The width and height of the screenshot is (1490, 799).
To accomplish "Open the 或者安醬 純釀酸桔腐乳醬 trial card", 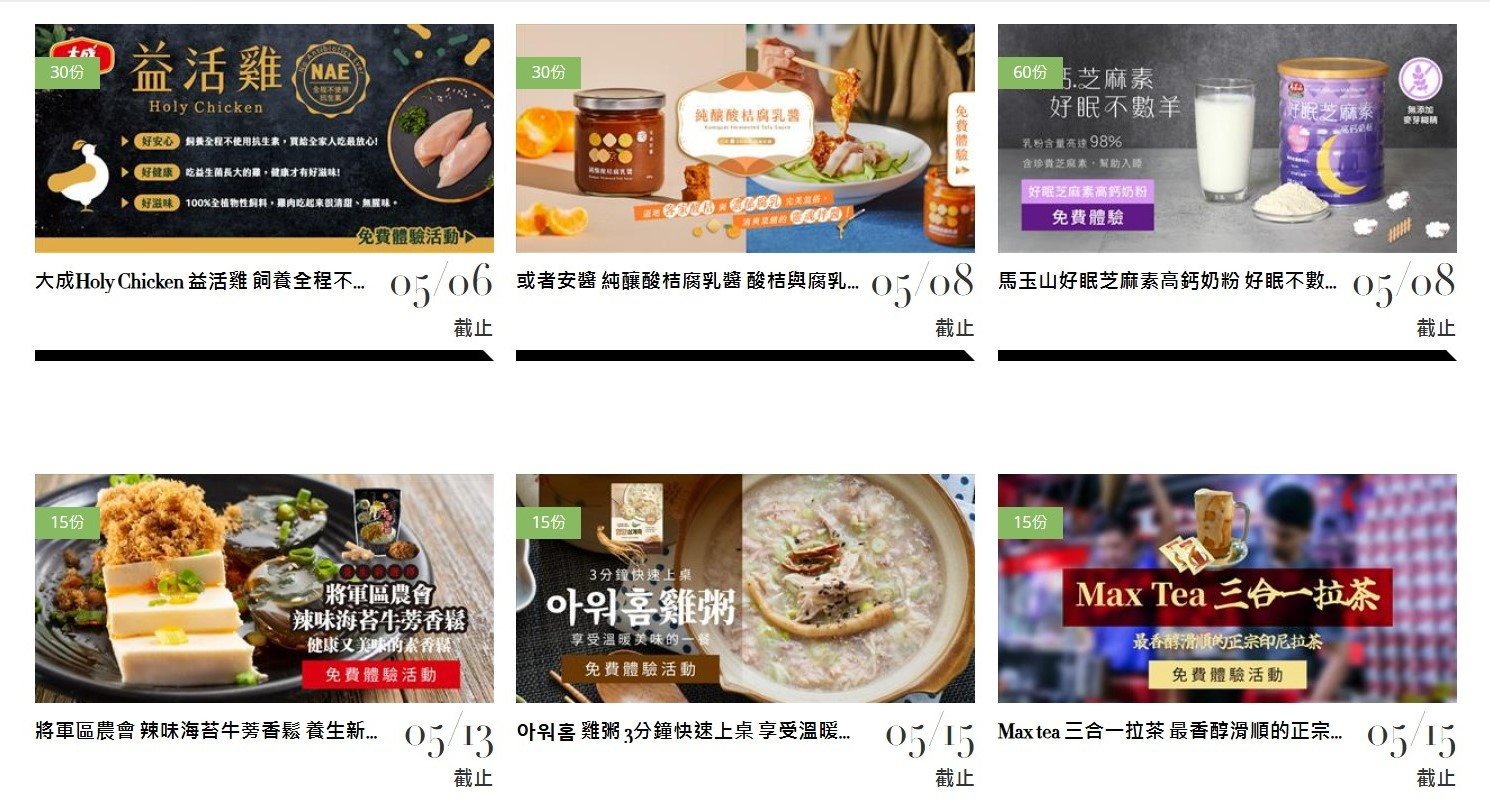I will pos(745,138).
